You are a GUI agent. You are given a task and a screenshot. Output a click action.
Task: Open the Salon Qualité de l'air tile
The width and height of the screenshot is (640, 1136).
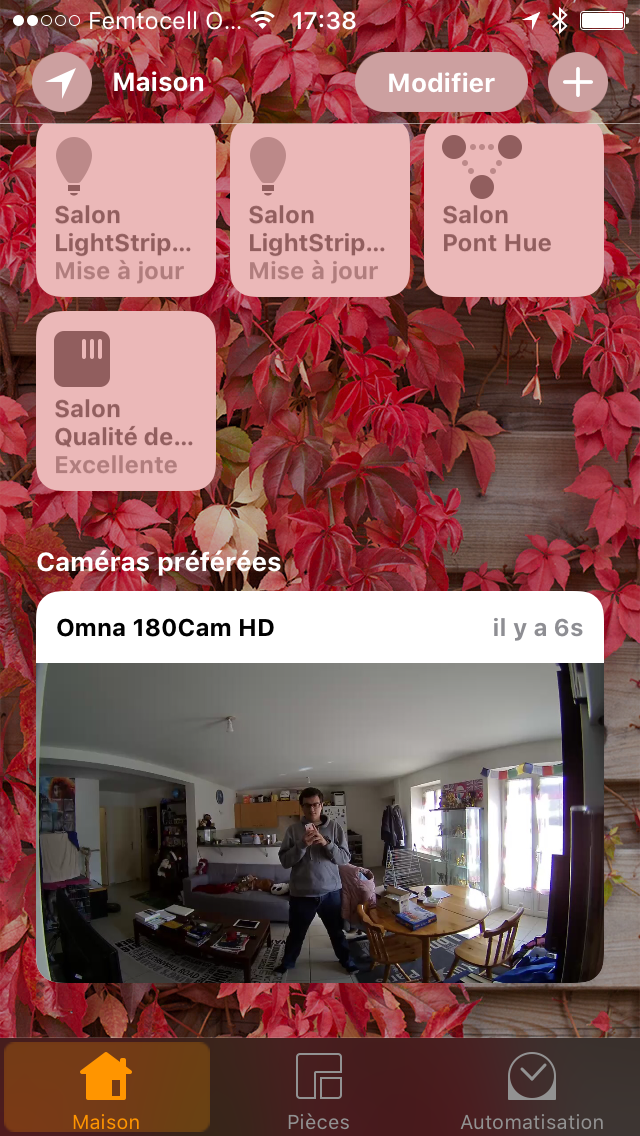click(126, 401)
